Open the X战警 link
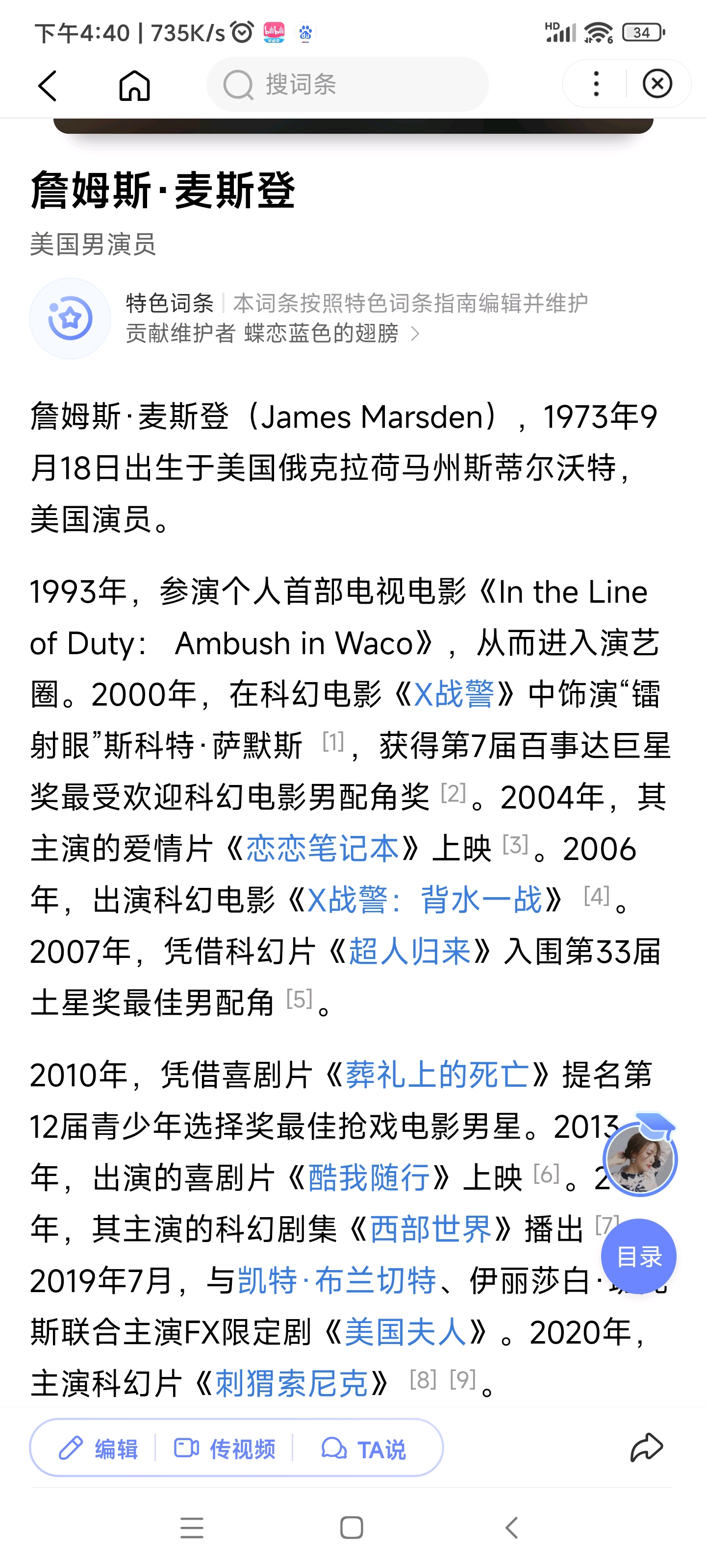Image resolution: width=706 pixels, height=1568 pixels. point(454,694)
